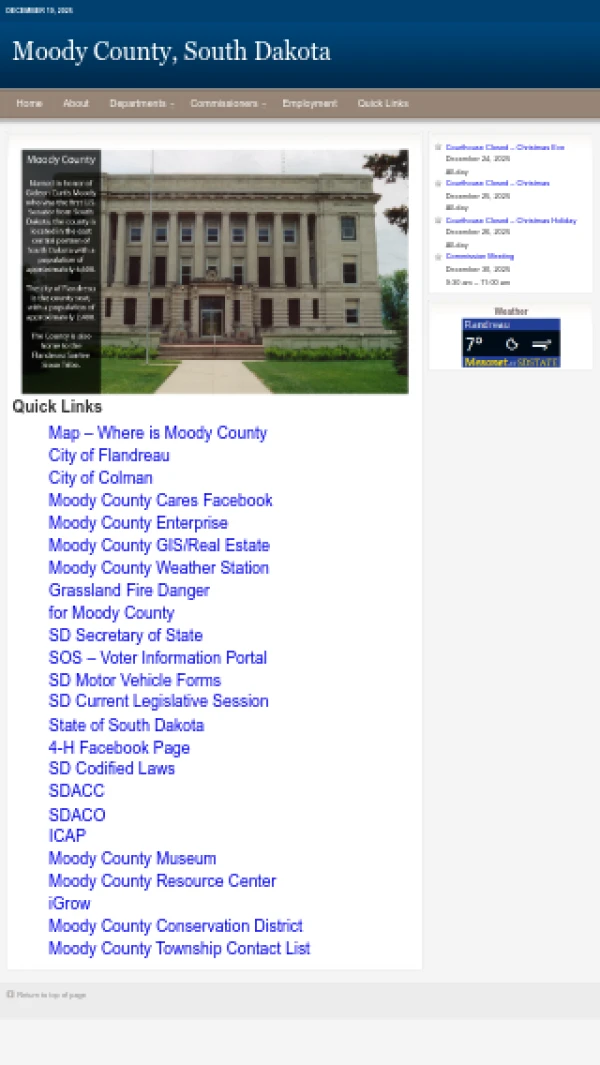Open Moody County GIS/Real Estate link
The image size is (600, 1065).
159,546
